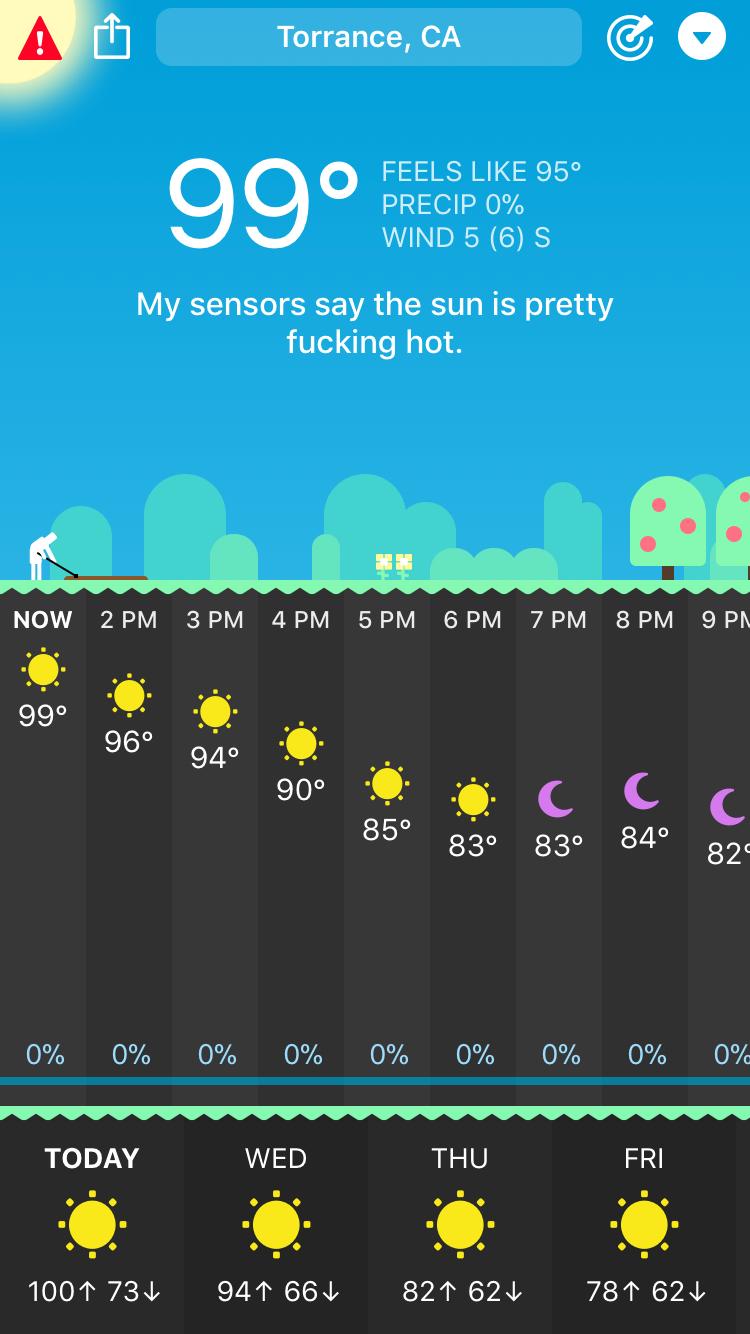Open the THU daily forecast
The image size is (750, 1334).
tap(460, 1225)
